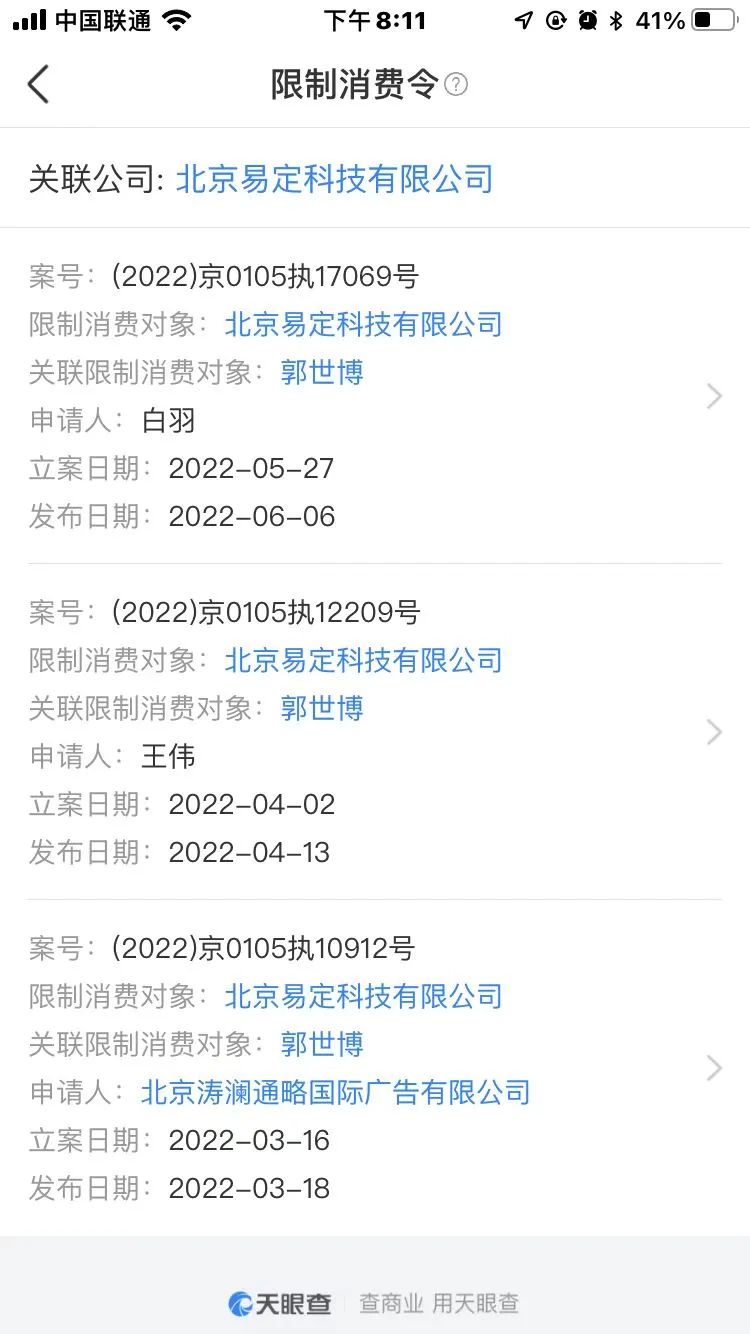Tap 郭世博 in the case 17069 entry
Image resolution: width=750 pixels, height=1334 pixels.
[x=322, y=372]
